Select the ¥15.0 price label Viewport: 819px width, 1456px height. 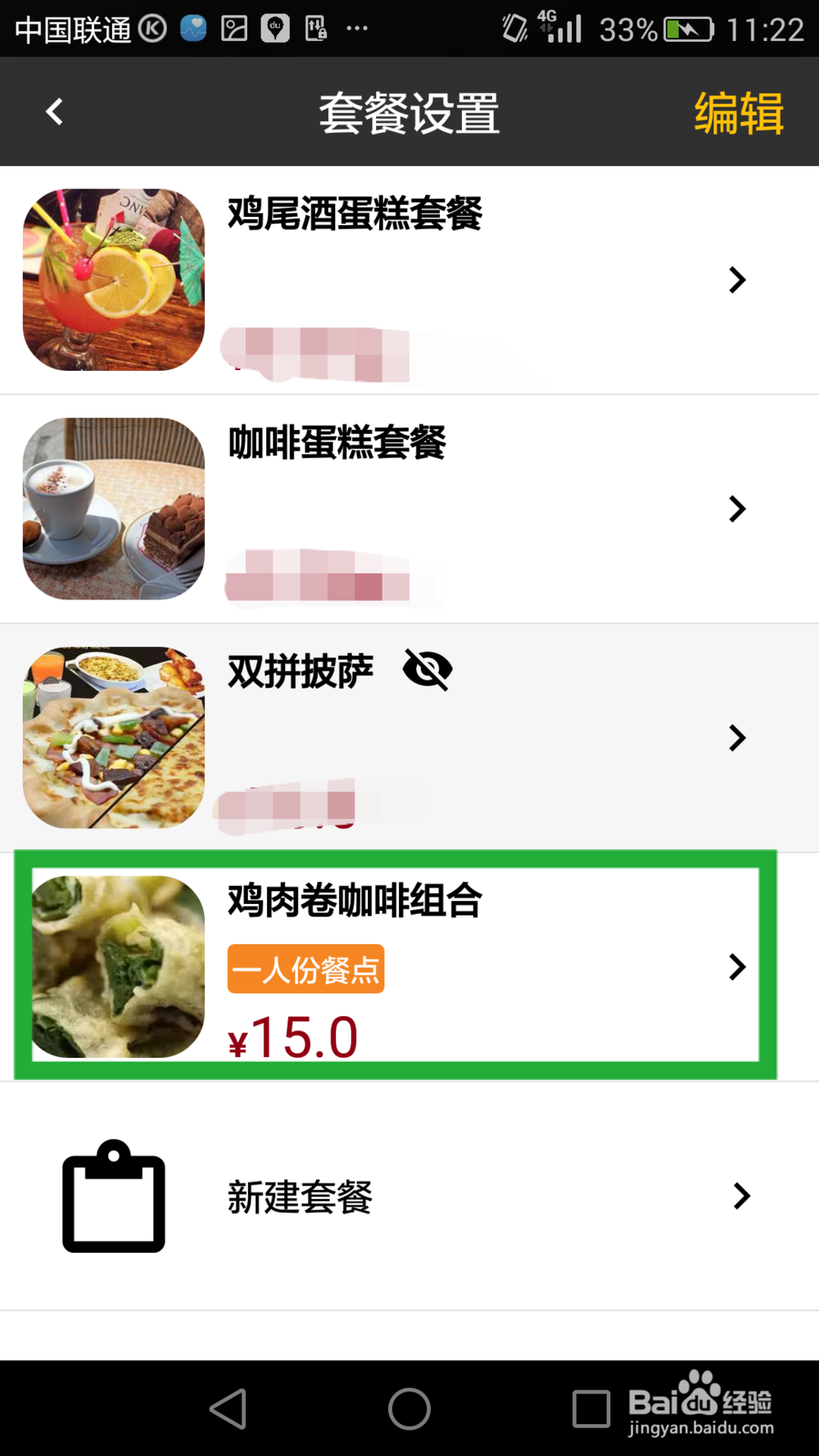292,1034
